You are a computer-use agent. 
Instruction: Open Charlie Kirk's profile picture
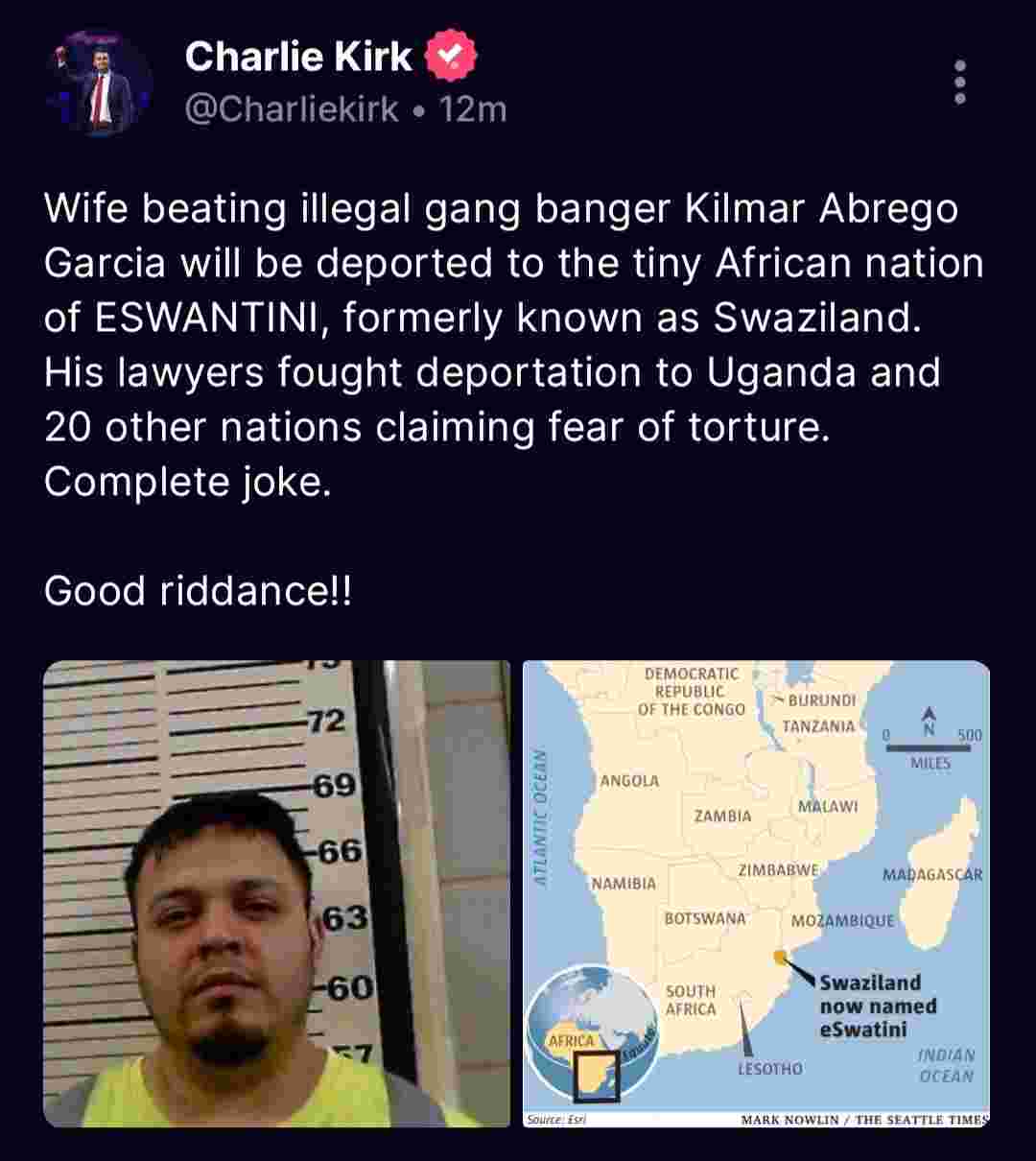coord(99,83)
